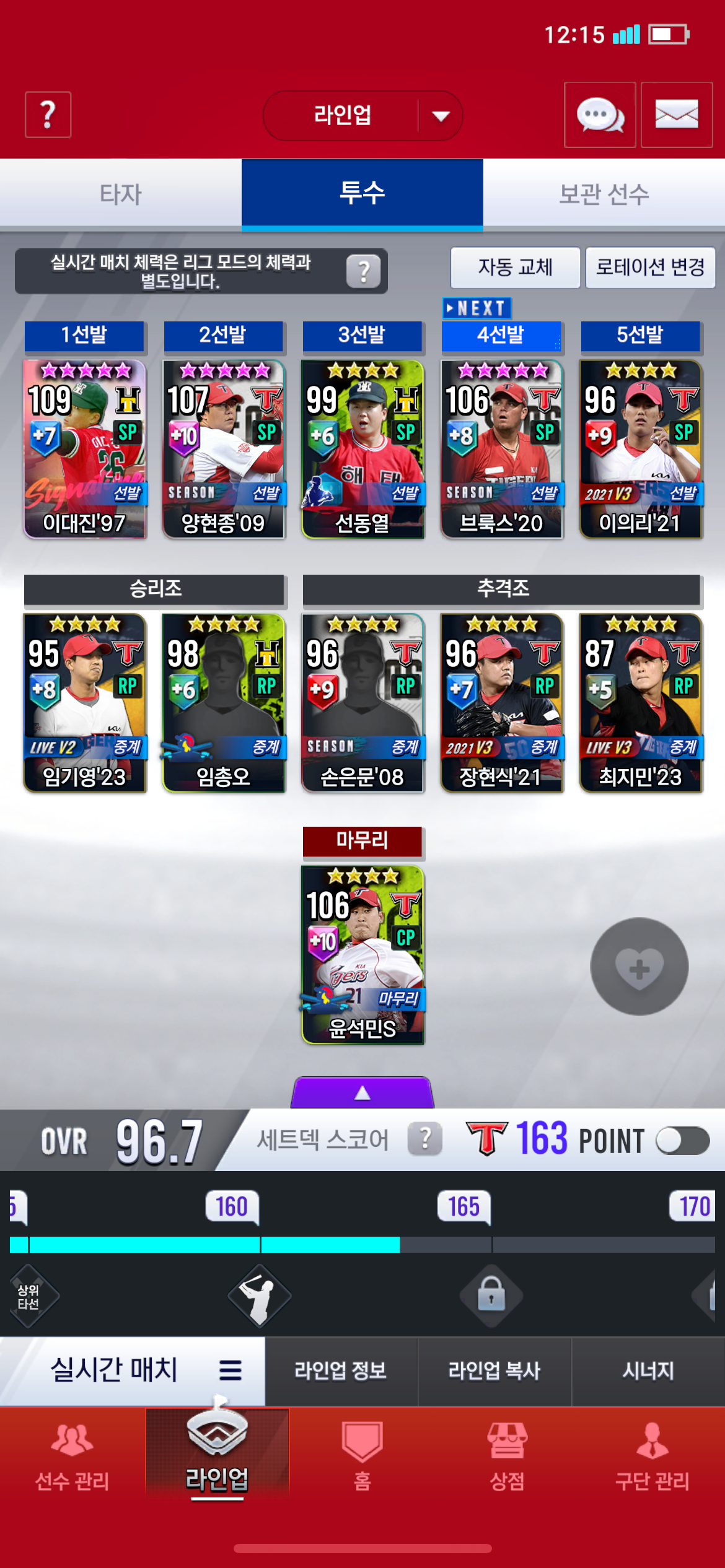The width and height of the screenshot is (725, 1568).
Task: Tap the heart plus floating button
Action: [x=639, y=967]
